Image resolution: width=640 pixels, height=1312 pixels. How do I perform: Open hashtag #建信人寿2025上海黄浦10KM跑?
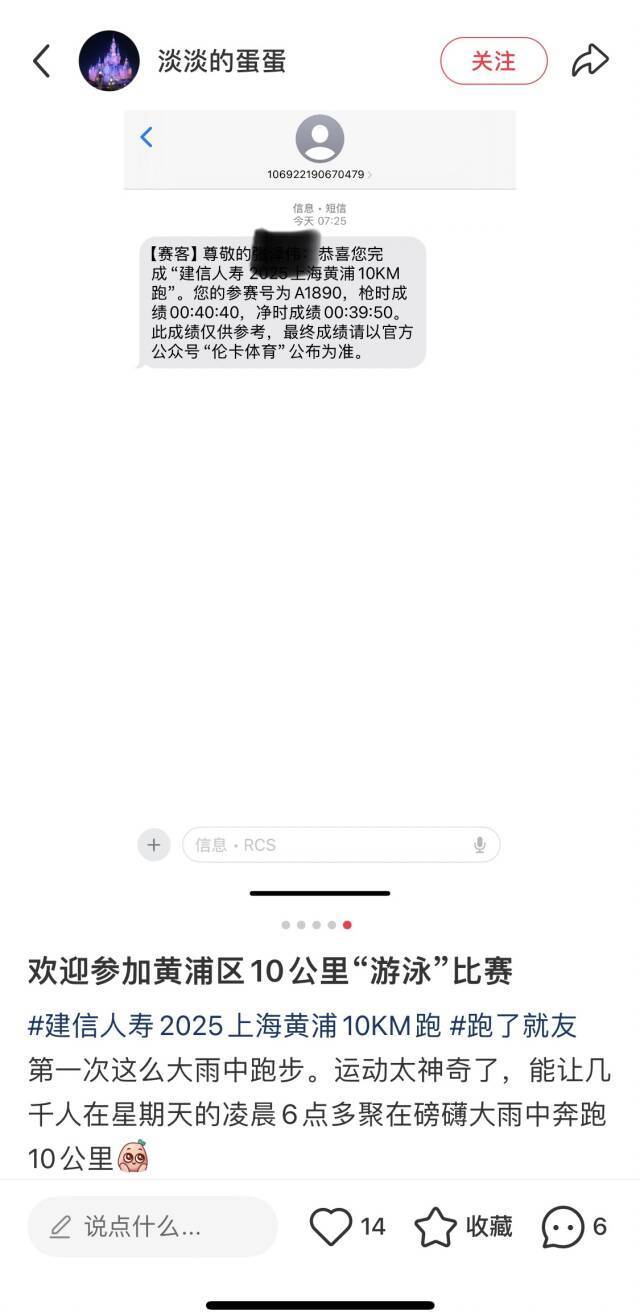[234, 1026]
